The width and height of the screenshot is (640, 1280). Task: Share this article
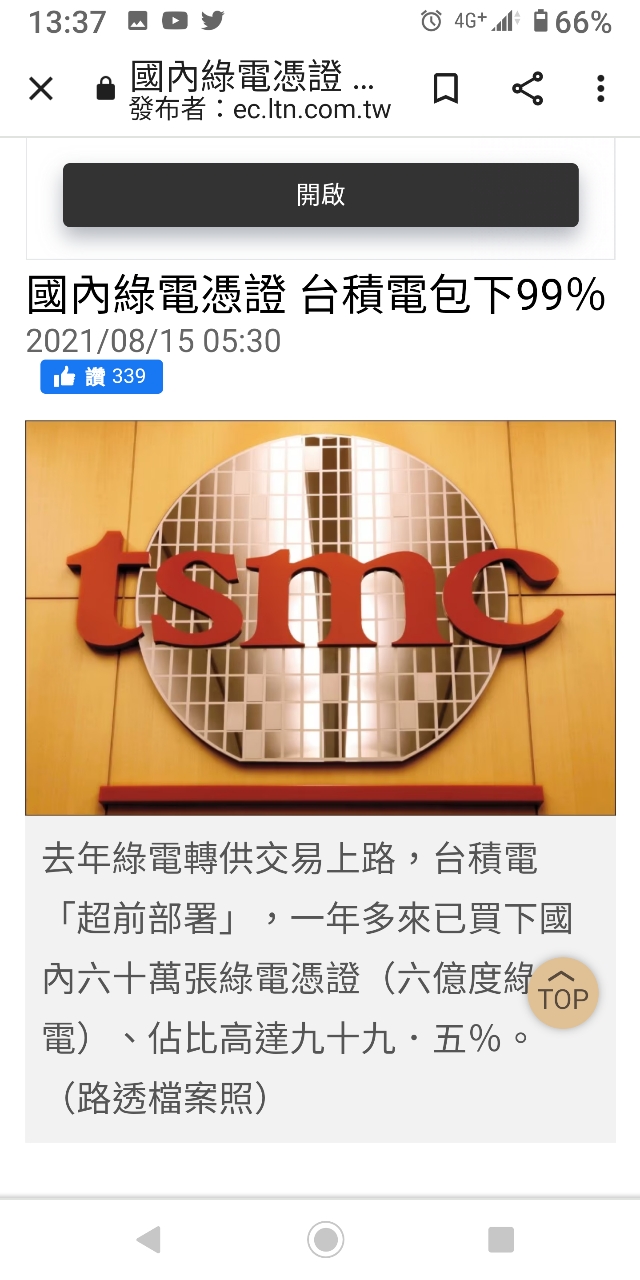527,89
